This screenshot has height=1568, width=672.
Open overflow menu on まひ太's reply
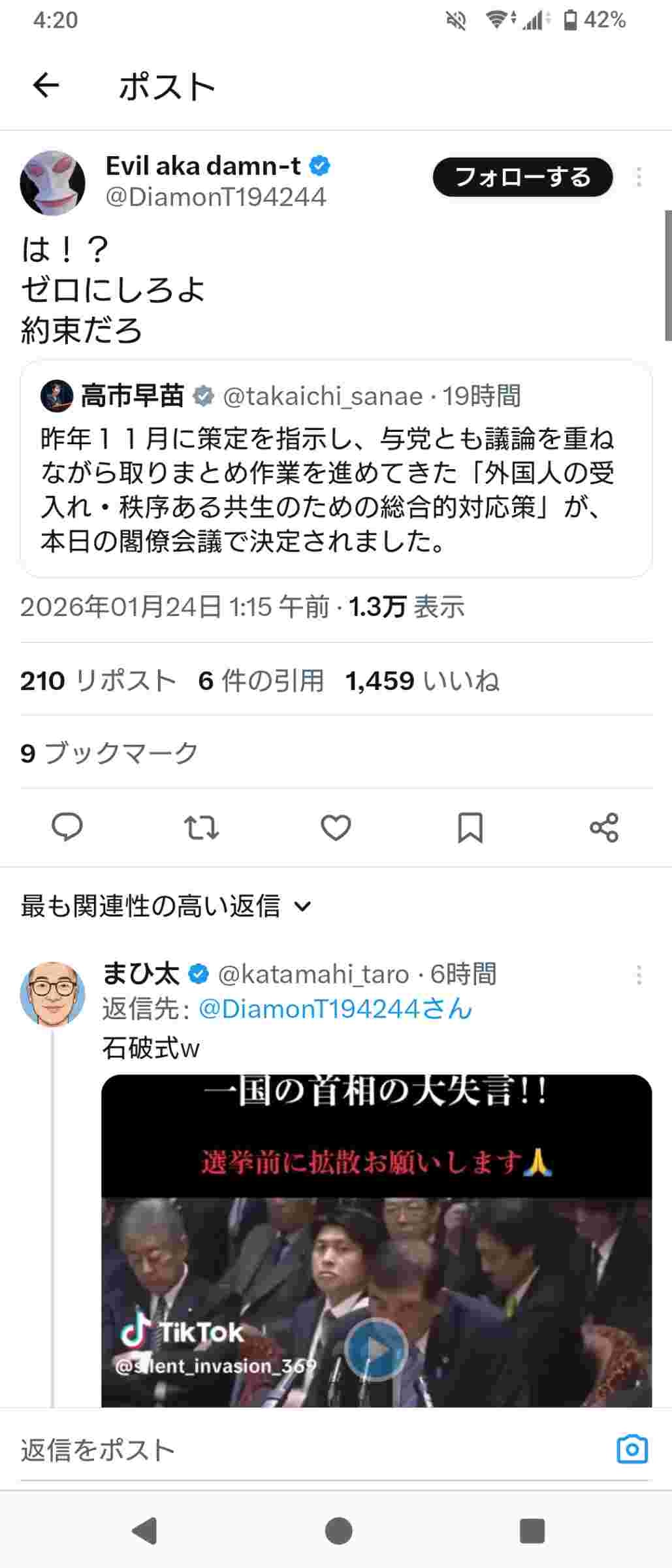pyautogui.click(x=639, y=975)
